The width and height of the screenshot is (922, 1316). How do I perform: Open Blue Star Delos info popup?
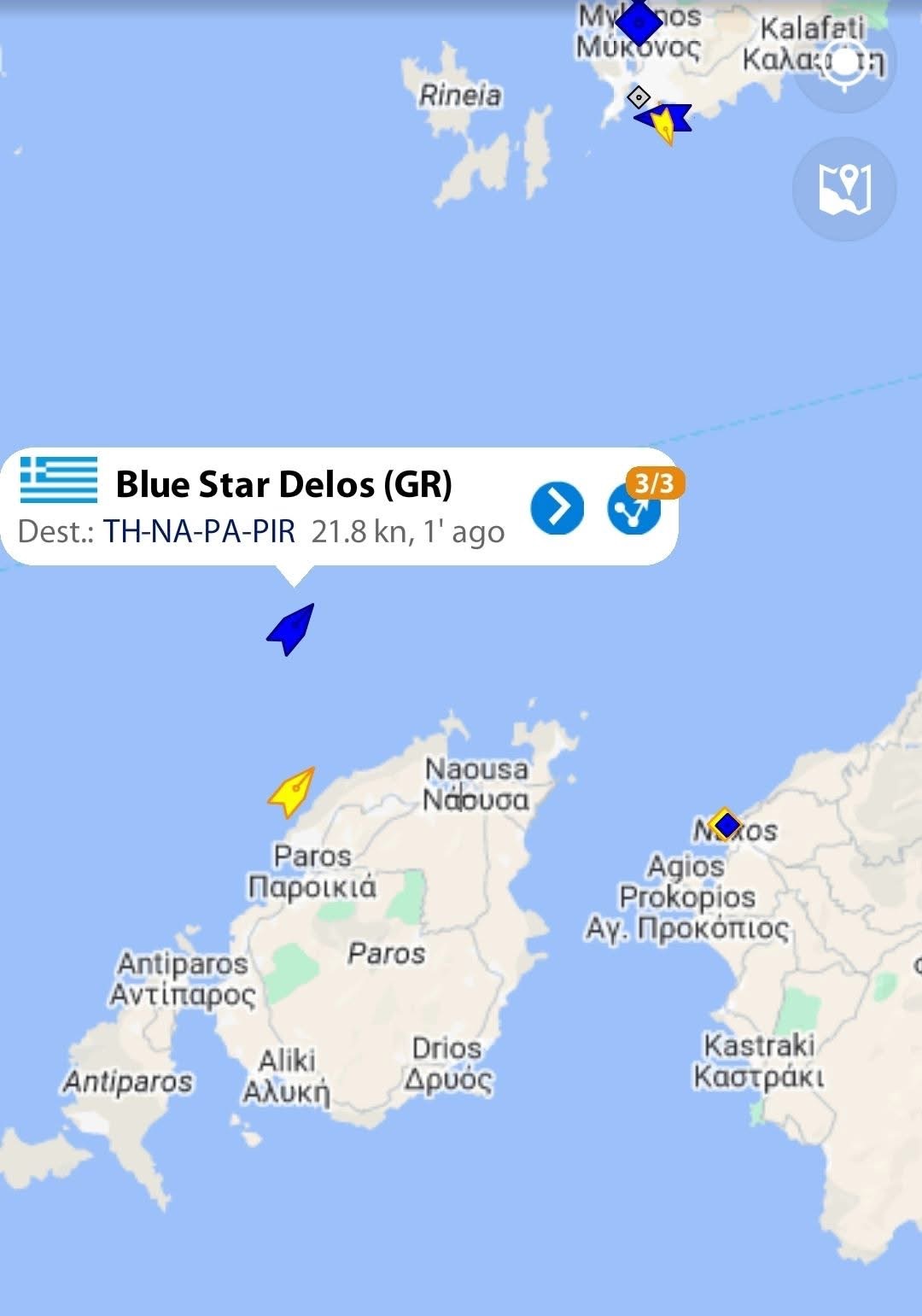(282, 485)
